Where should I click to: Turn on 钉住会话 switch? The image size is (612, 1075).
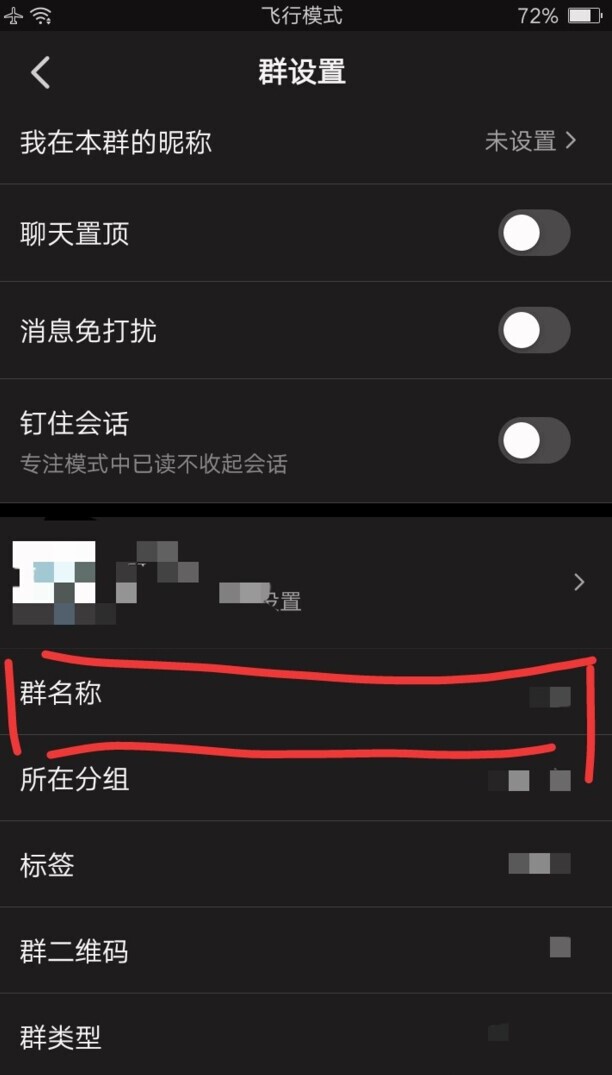click(534, 440)
